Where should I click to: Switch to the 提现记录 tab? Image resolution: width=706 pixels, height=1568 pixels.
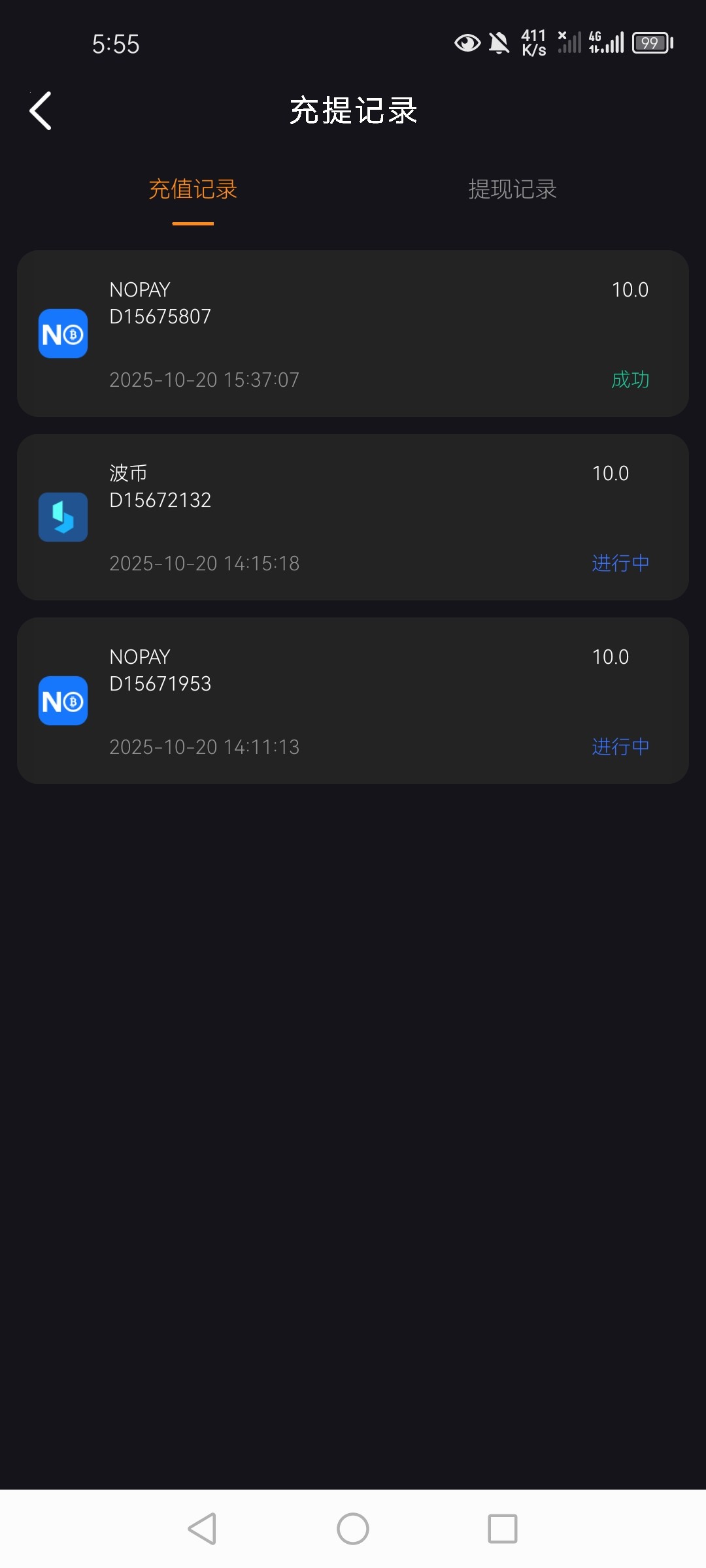(513, 189)
